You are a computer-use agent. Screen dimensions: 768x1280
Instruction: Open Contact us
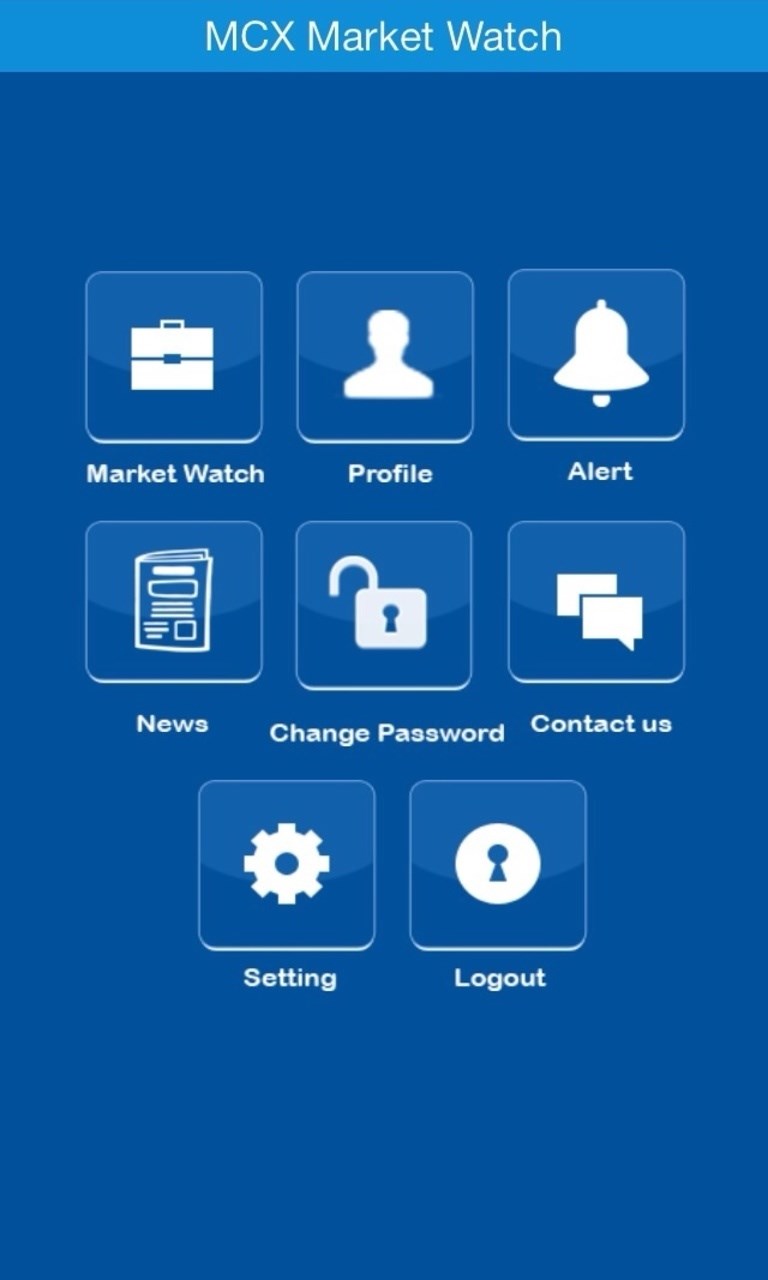coord(597,602)
